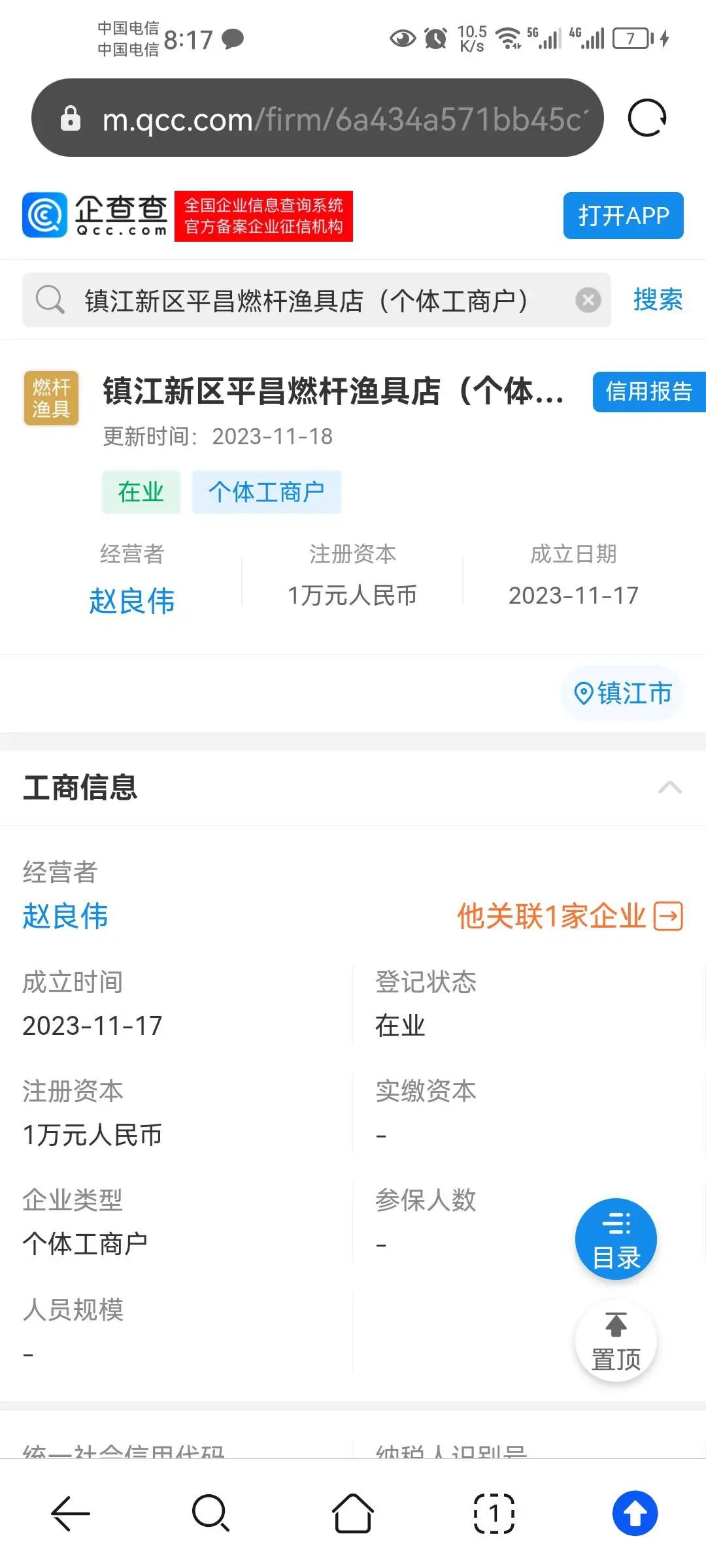Tap 置顶 to jump to top
This screenshot has height=1568, width=706.
[x=616, y=1341]
